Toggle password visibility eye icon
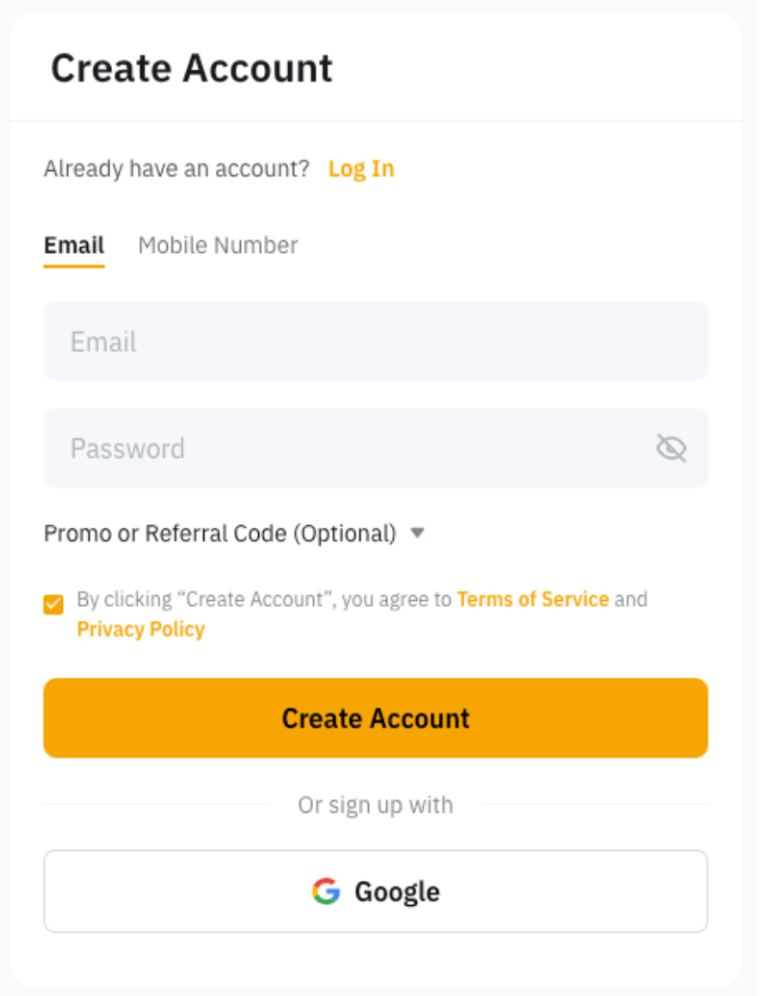 (671, 448)
